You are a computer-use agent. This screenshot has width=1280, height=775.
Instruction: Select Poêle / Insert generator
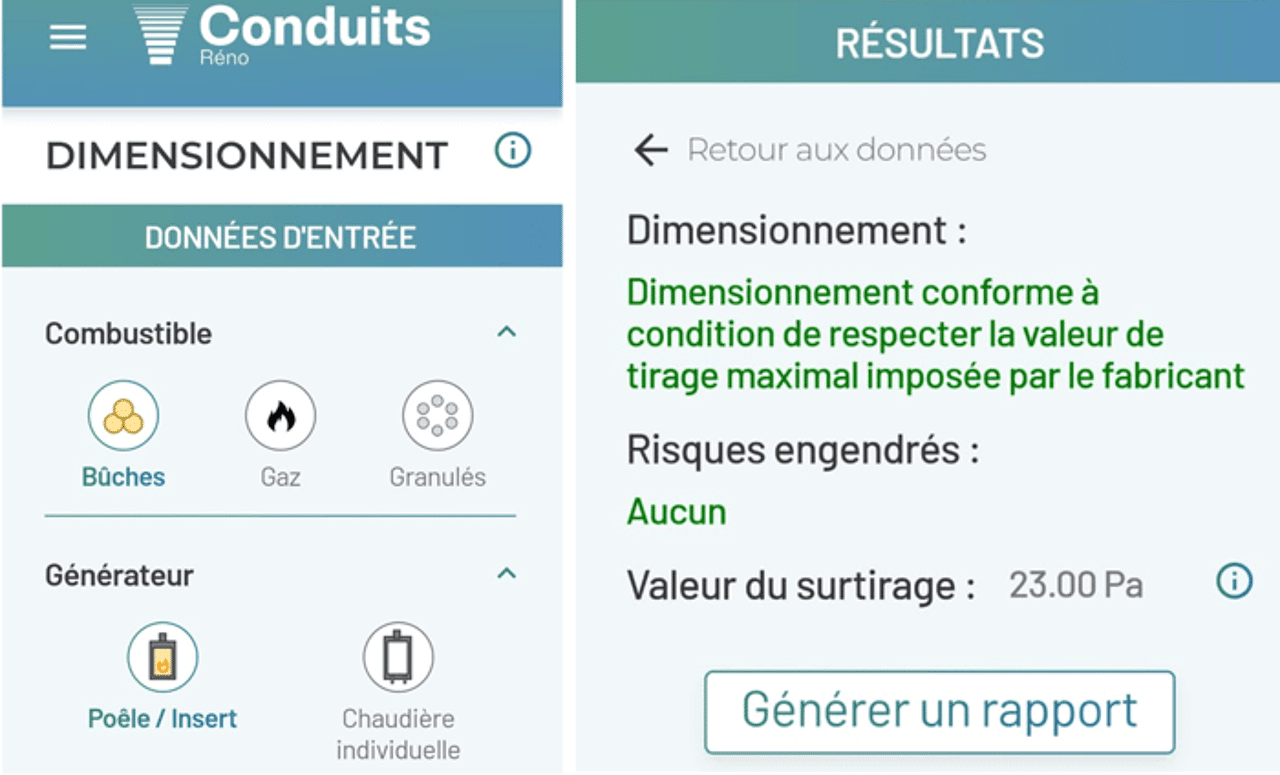[x=163, y=659]
